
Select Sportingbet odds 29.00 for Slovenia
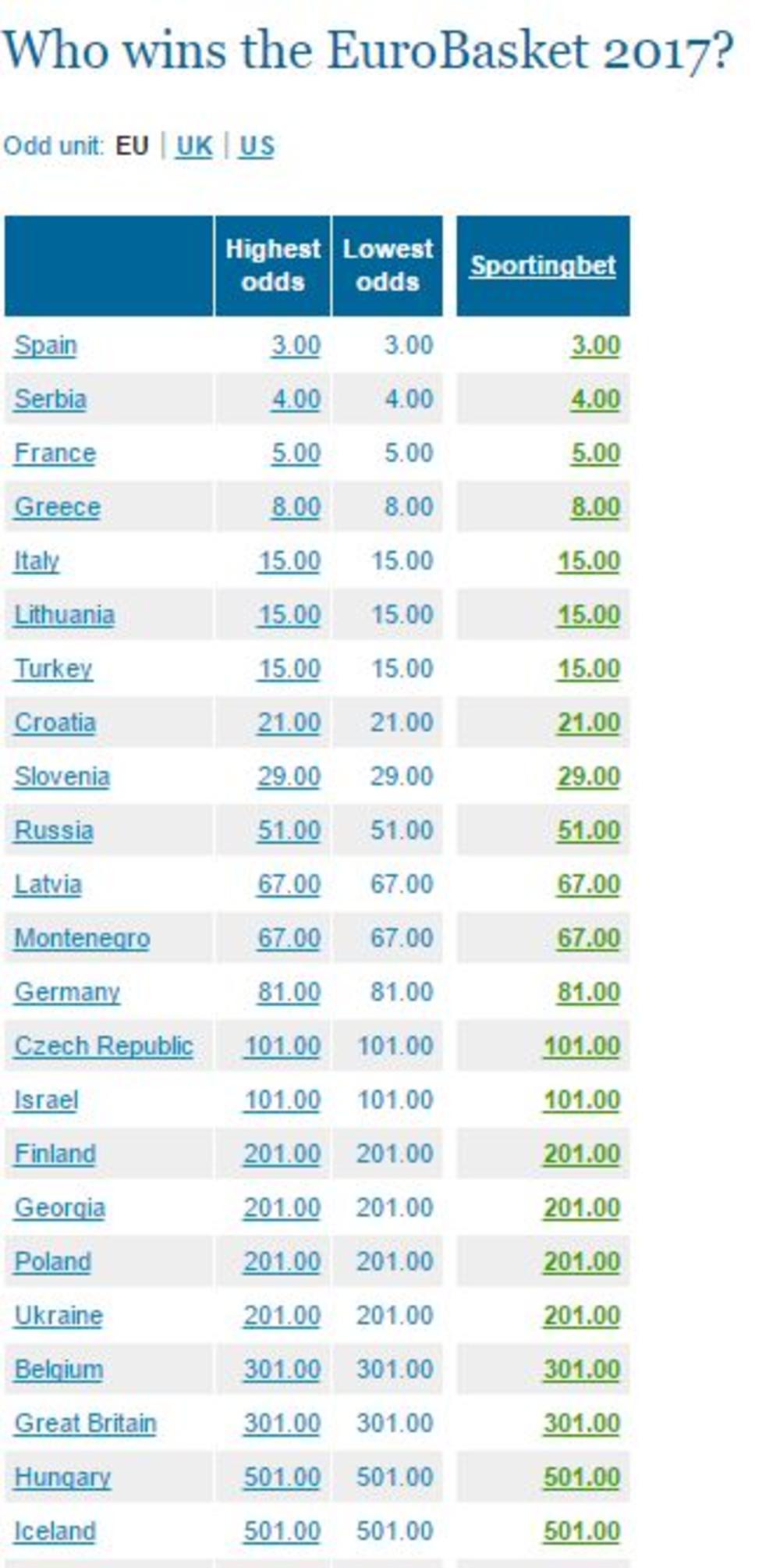[x=588, y=776]
